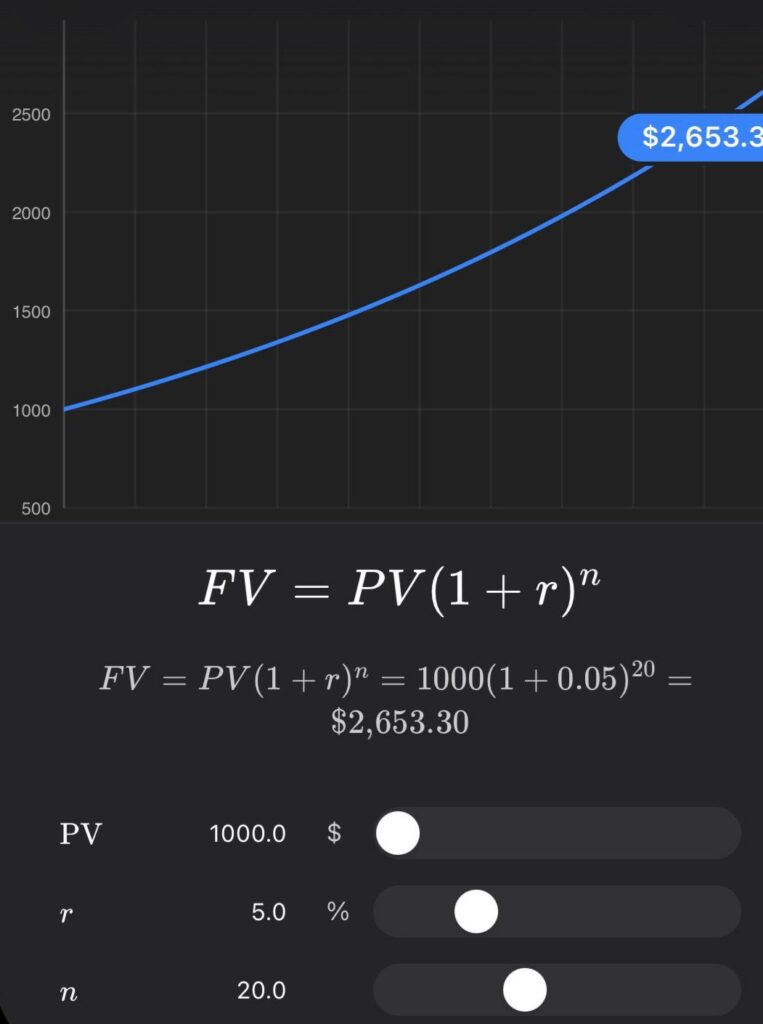Tap the n periods slider
This screenshot has height=1024, width=763.
(557, 989)
